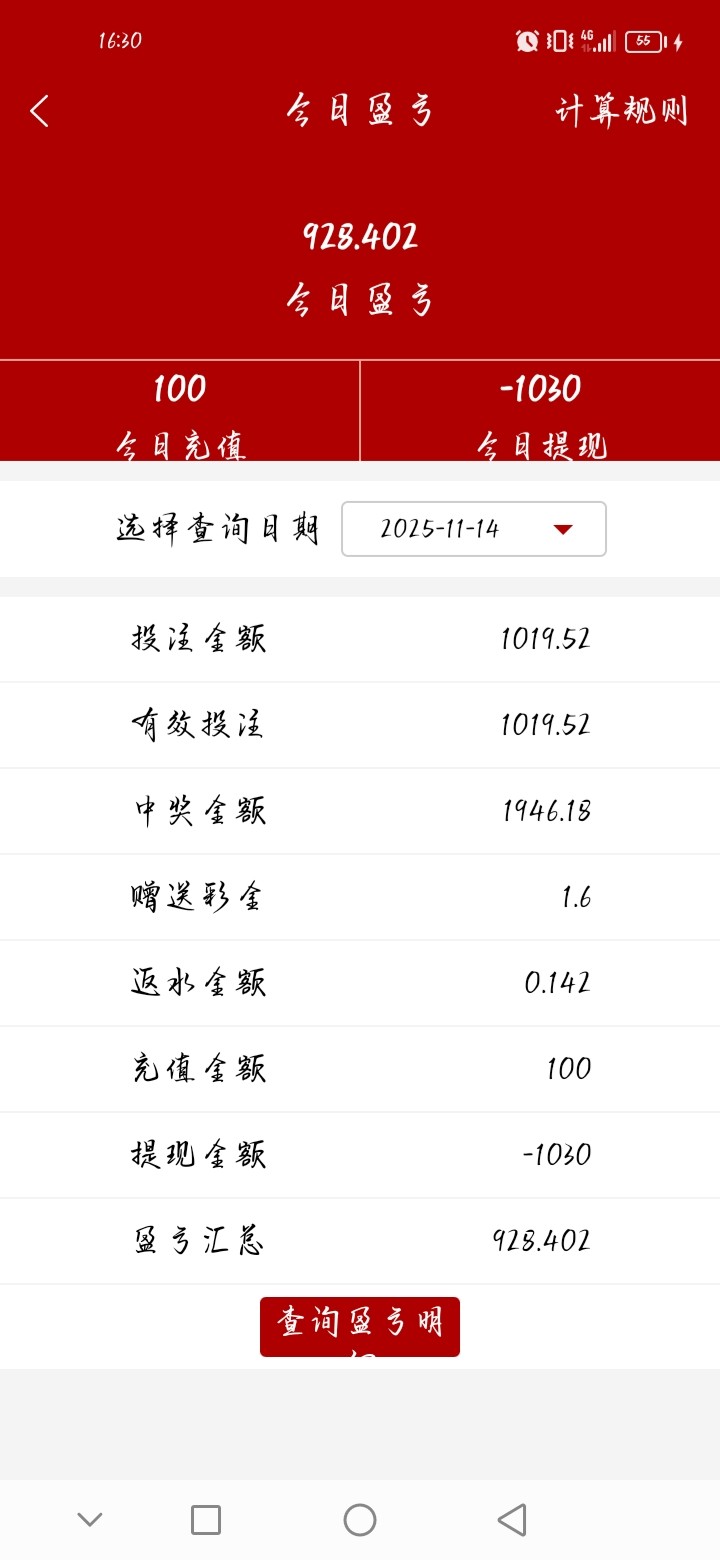This screenshot has width=720, height=1560.
Task: Tap the 查询盈亏明细 button
Action: click(360, 1327)
